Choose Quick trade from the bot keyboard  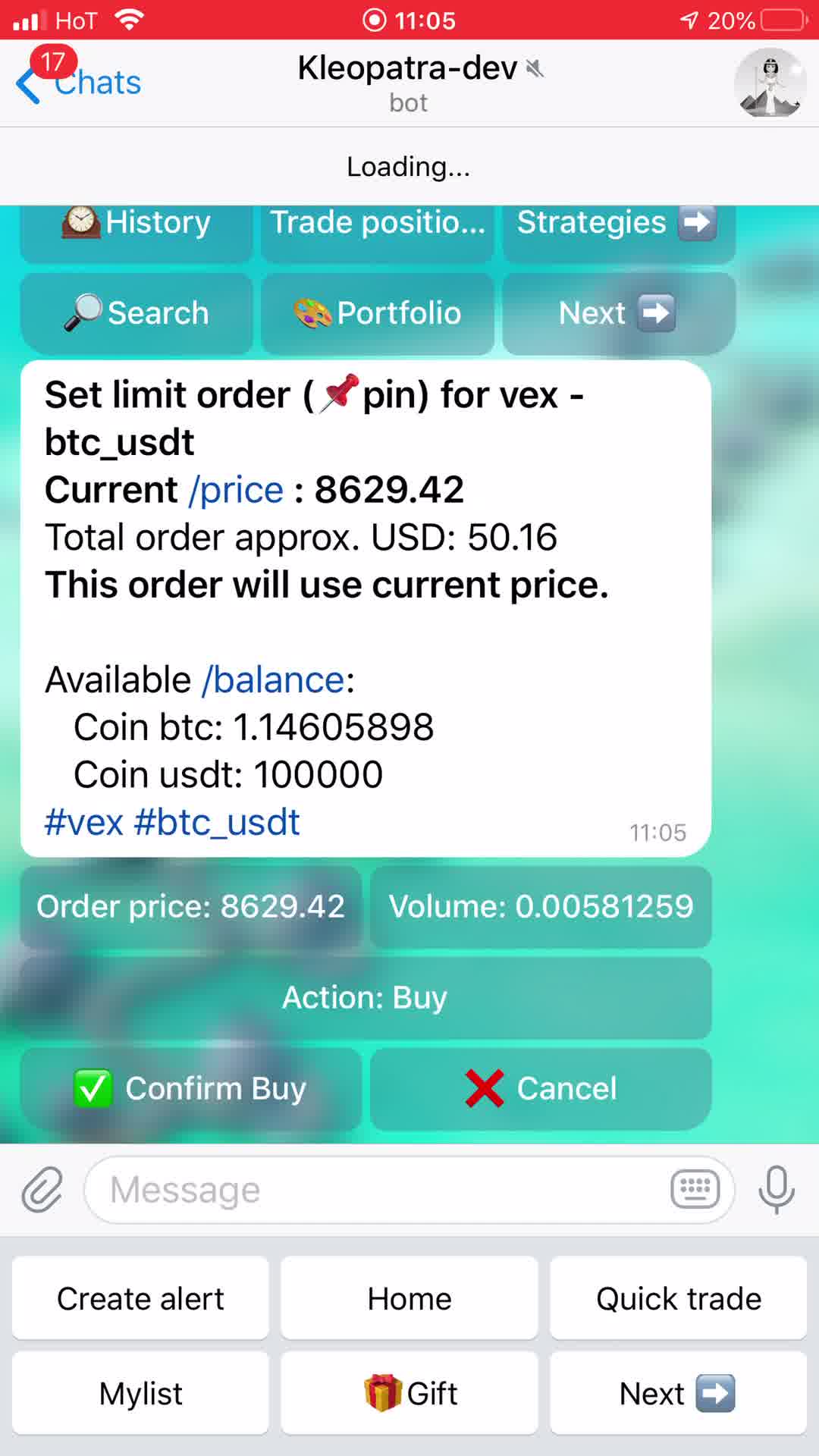(x=679, y=1298)
